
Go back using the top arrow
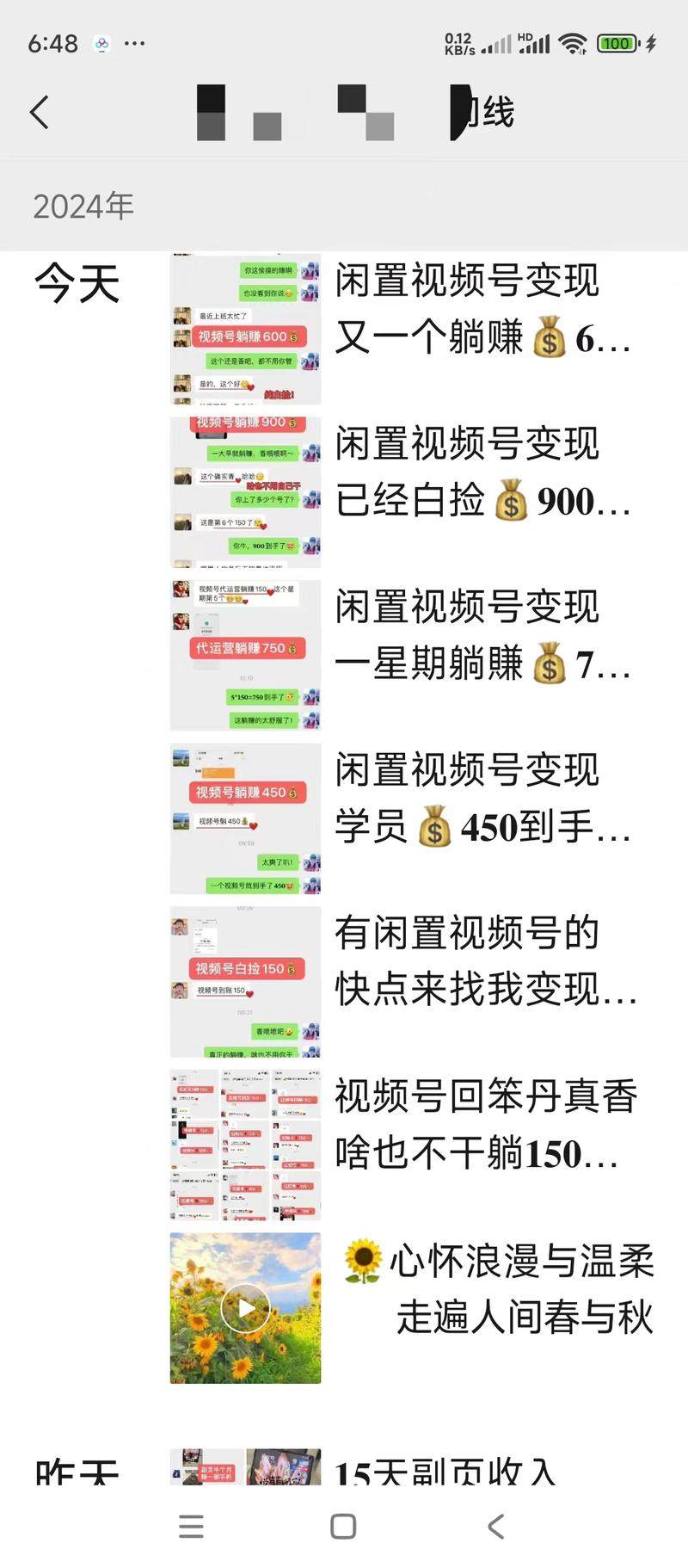coord(40,113)
